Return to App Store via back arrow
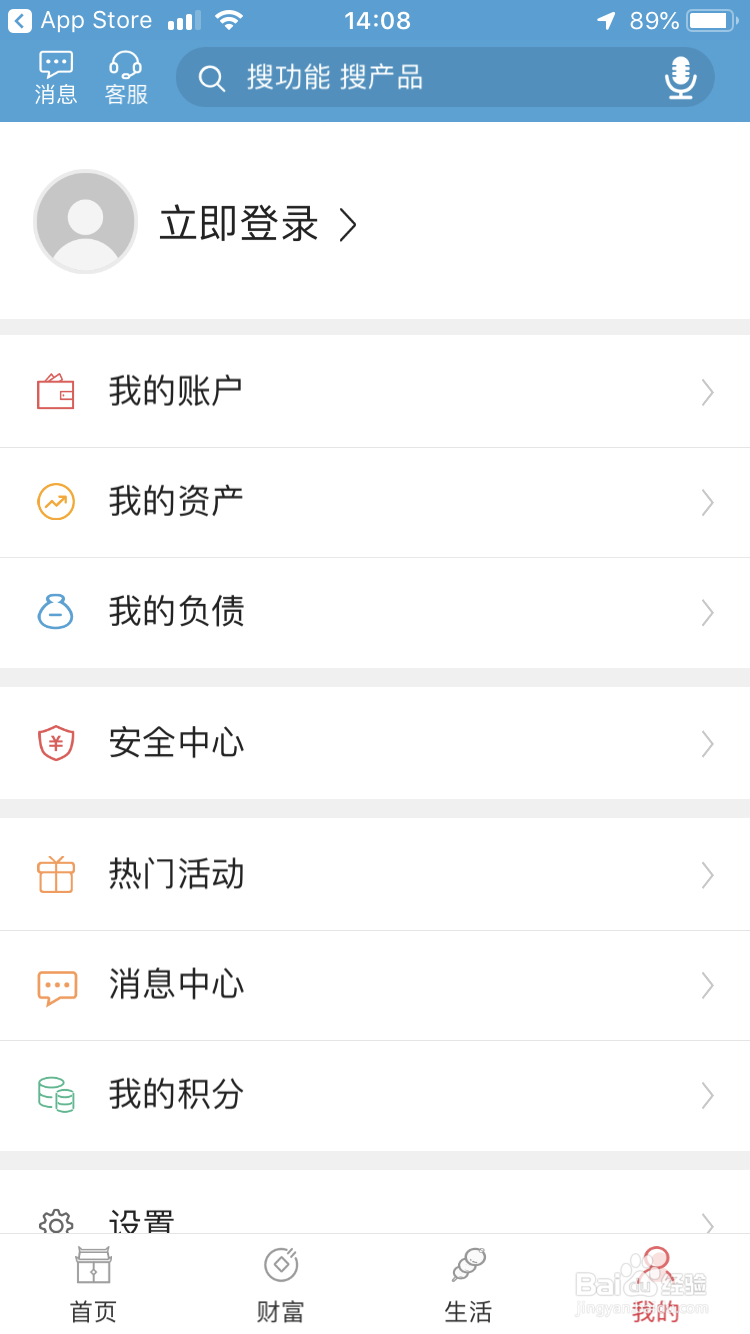The image size is (750, 1334). tap(20, 21)
